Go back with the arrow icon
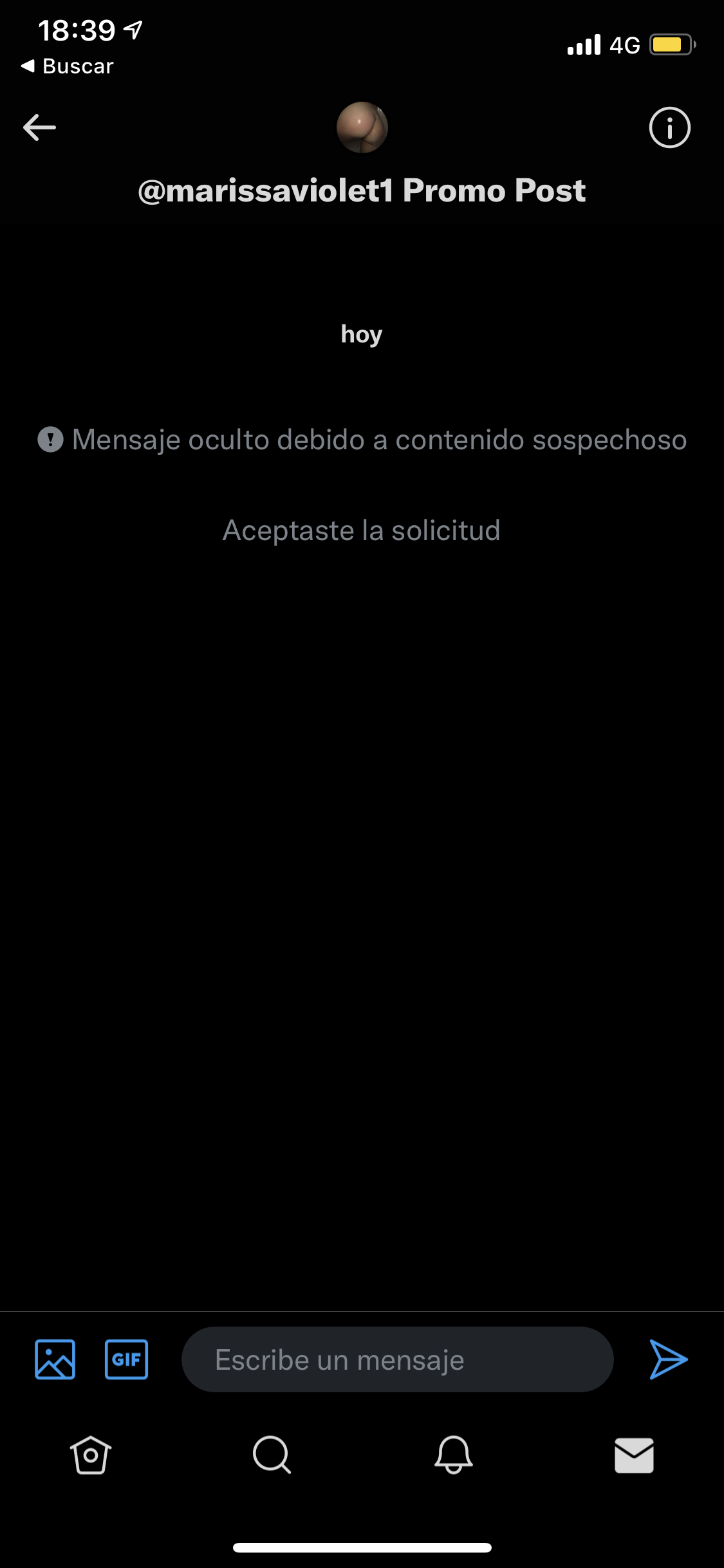 coord(39,127)
